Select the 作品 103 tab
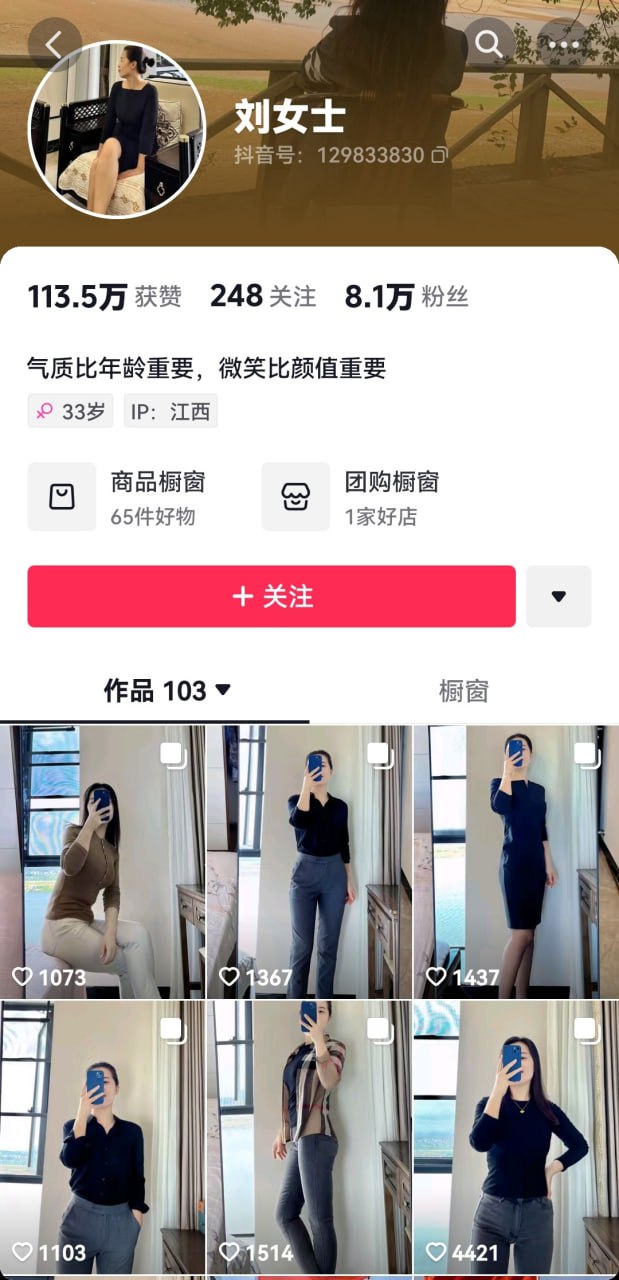Viewport: 619px width, 1280px height. pos(167,691)
